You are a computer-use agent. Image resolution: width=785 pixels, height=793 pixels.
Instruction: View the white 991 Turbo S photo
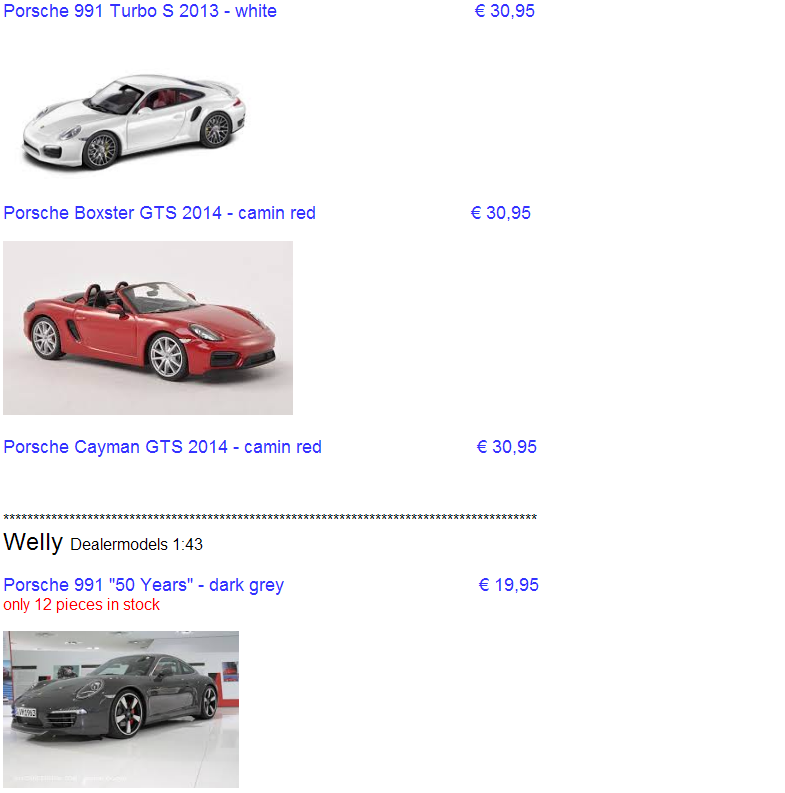coord(135,120)
